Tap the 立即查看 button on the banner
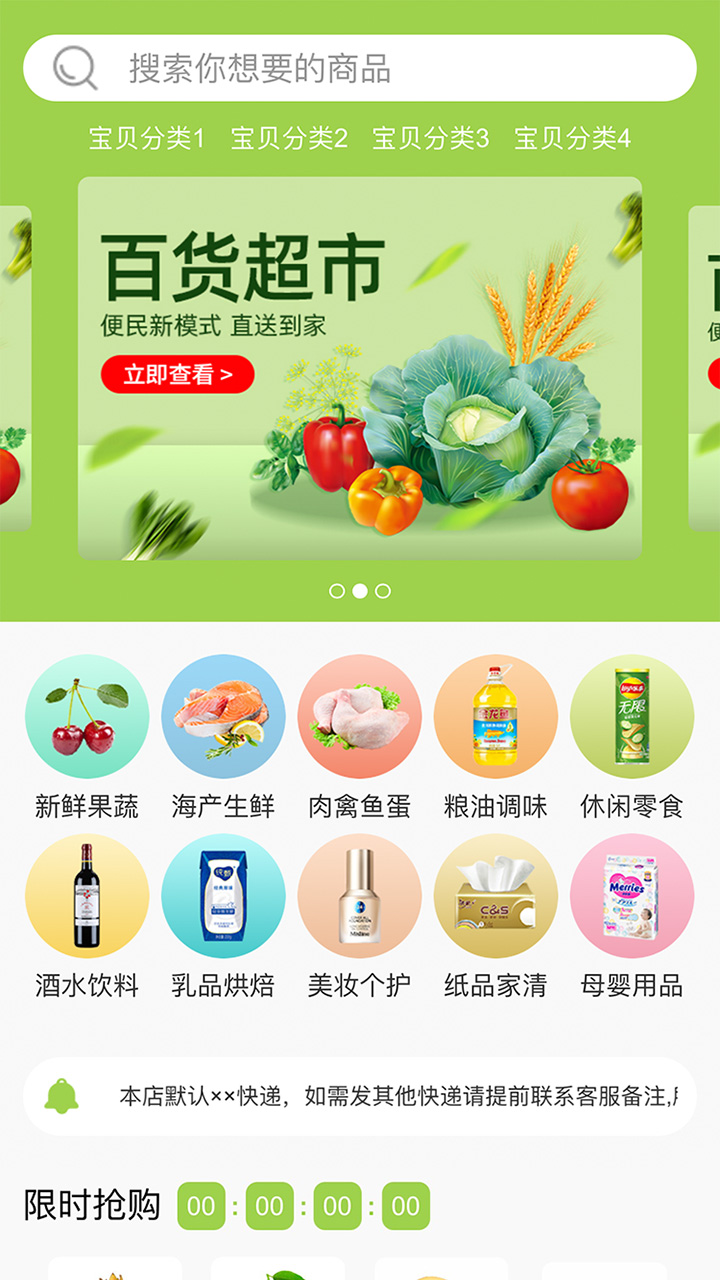Screen dimensions: 720x1280 (177, 375)
